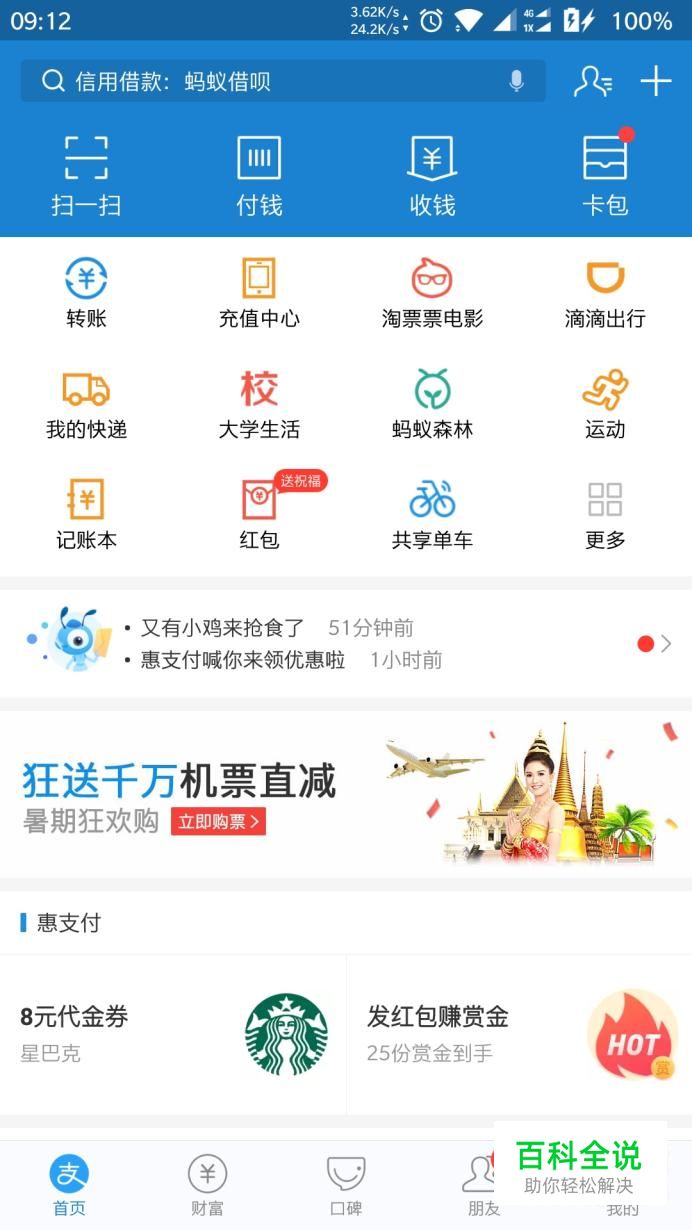The width and height of the screenshot is (692, 1230).
Task: Open 红包 with 送祝福 badge
Action: (259, 513)
